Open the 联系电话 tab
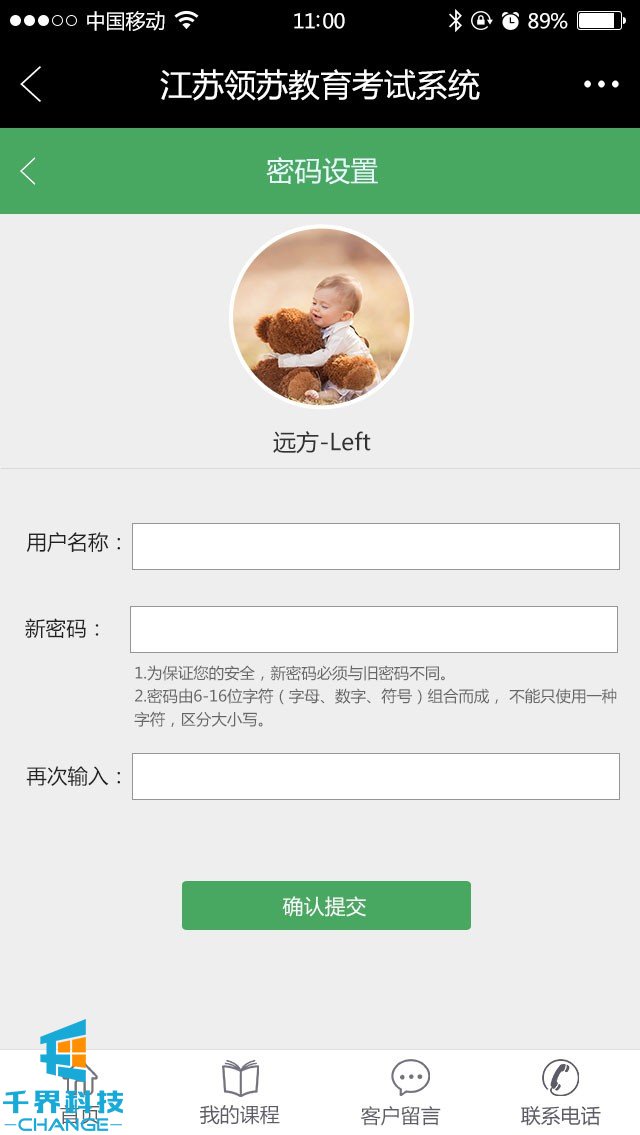Viewport: 640px width, 1135px height. pyautogui.click(x=560, y=1093)
